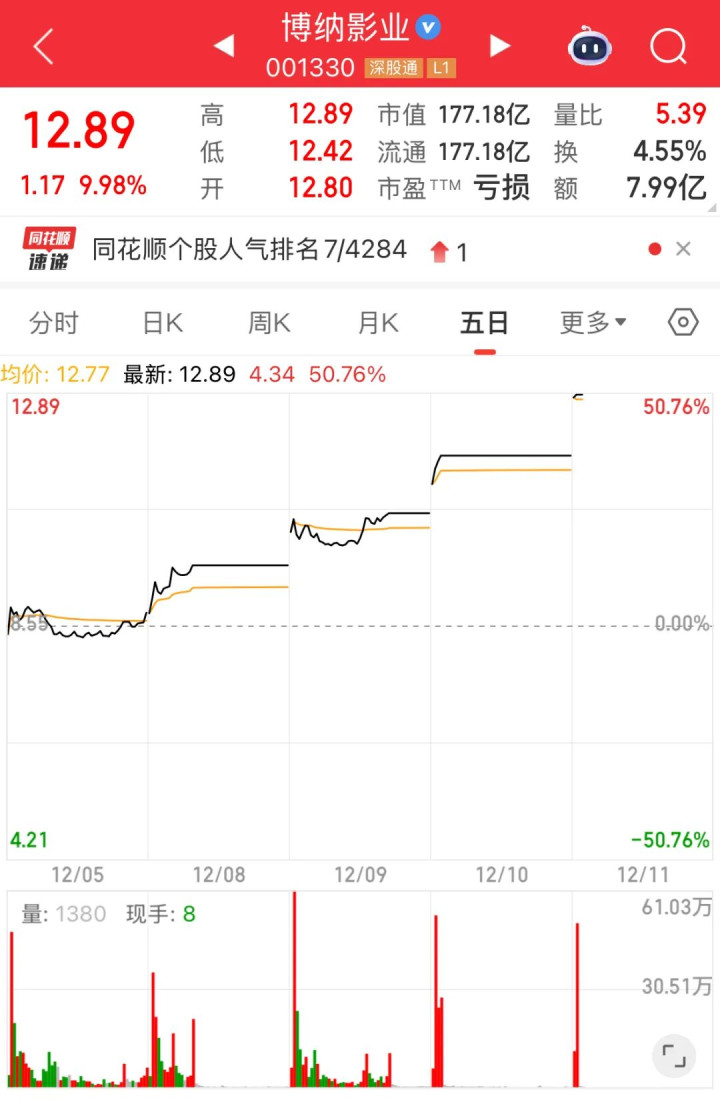
Task: Open the 同花顺个股人气排名 banner
Action: [x=250, y=249]
